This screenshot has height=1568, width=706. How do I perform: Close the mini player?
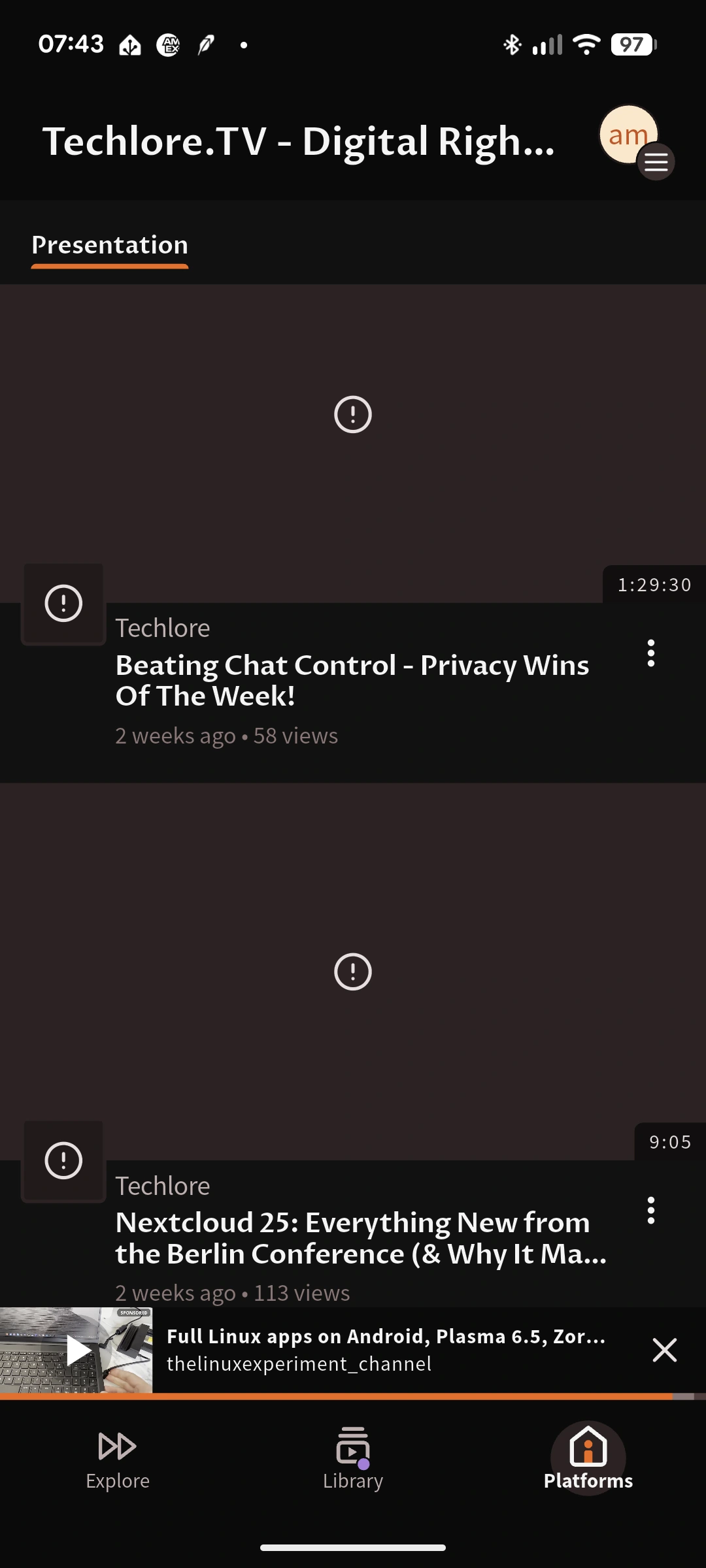(x=664, y=1350)
